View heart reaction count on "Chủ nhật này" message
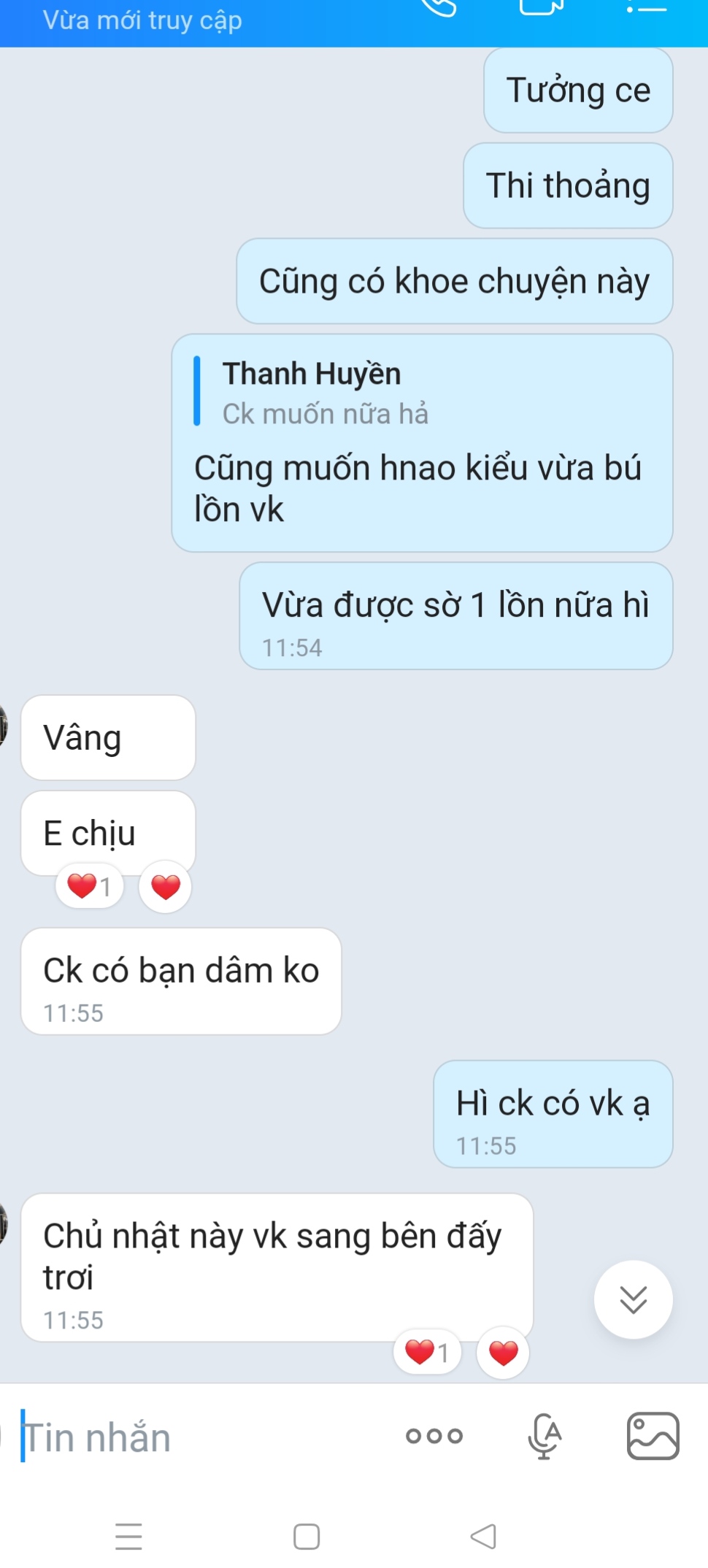708x1568 pixels. (x=427, y=1352)
